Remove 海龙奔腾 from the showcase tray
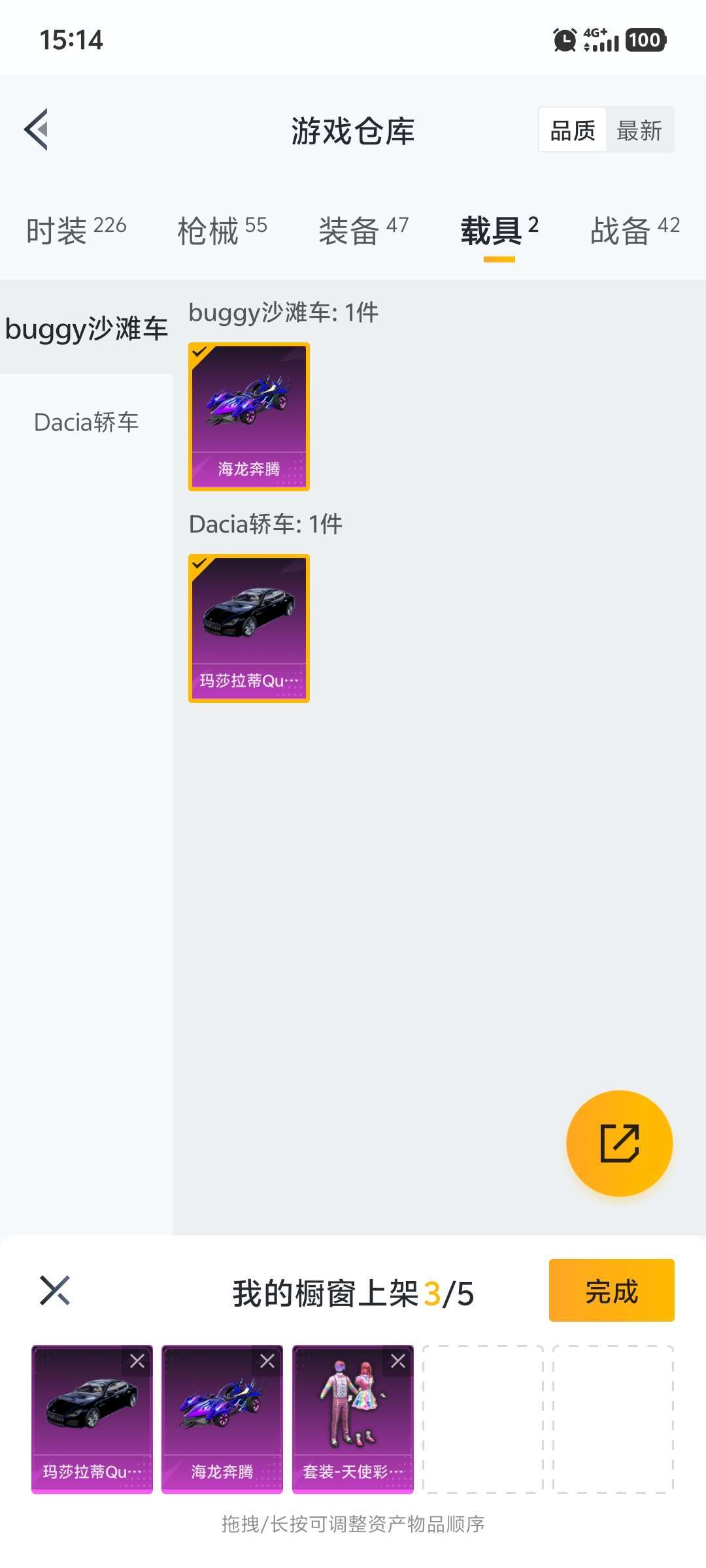The image size is (706, 1568). coord(267,1361)
